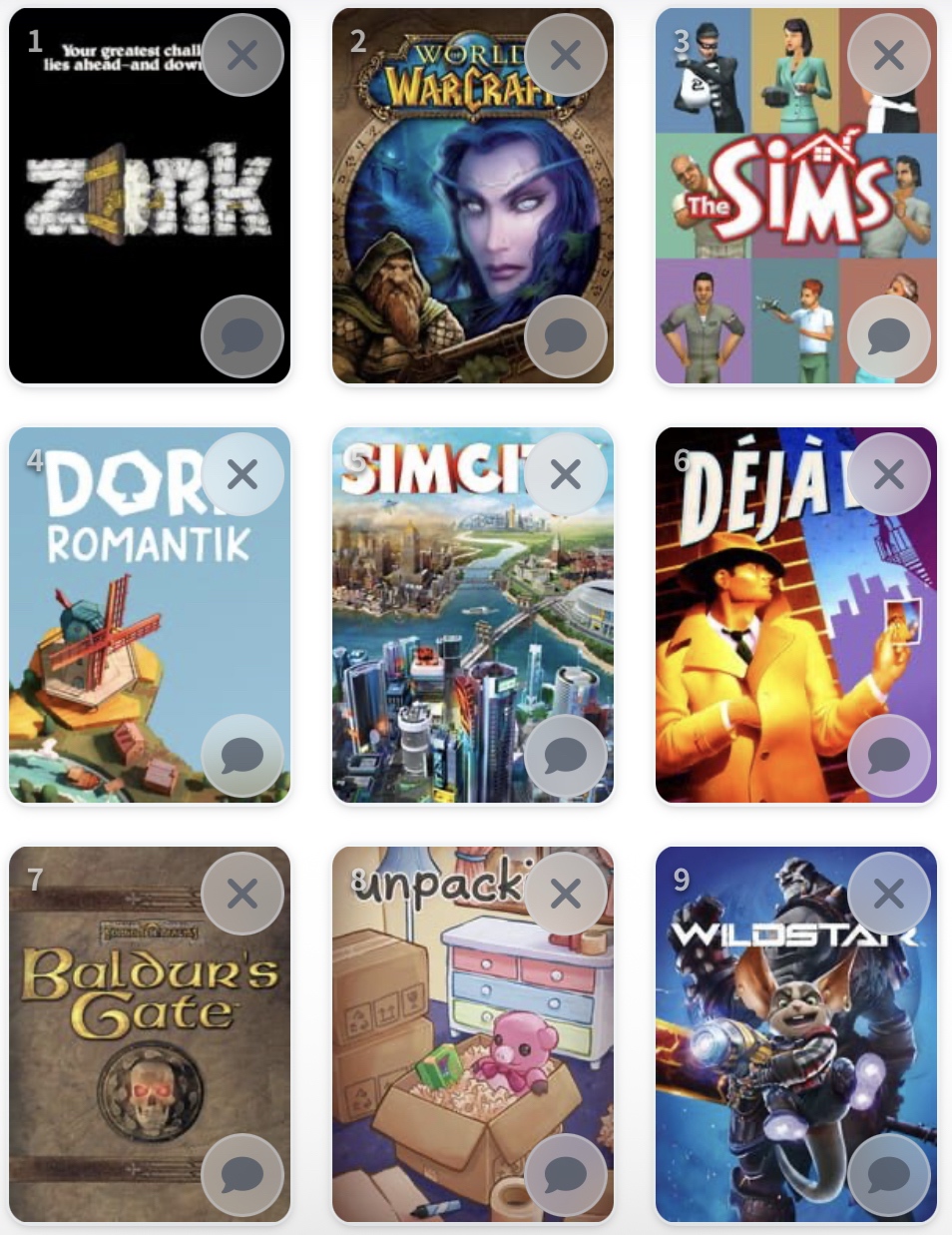Remove WildStar from the list

click(x=889, y=894)
